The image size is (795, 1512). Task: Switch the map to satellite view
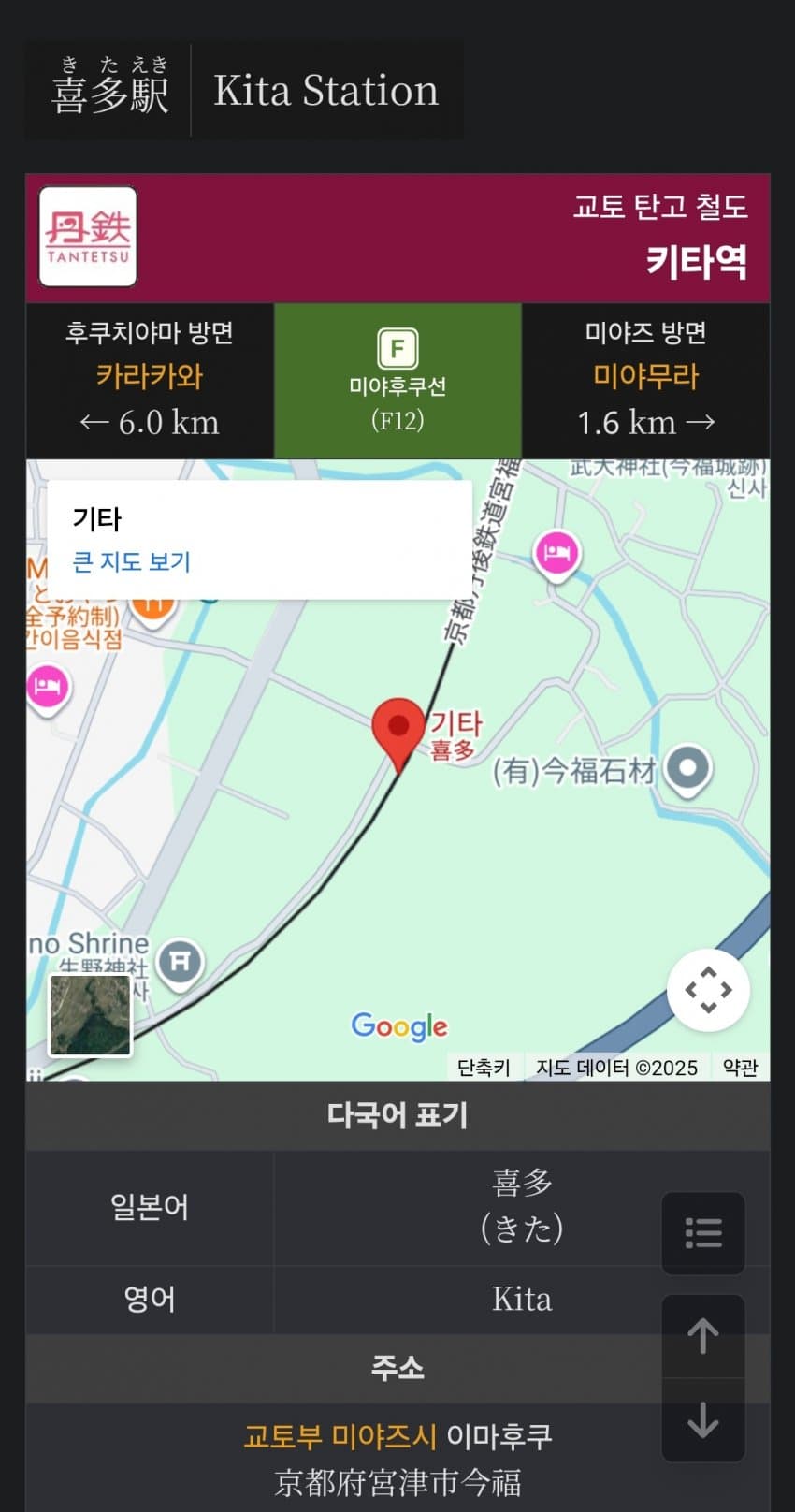click(91, 1015)
